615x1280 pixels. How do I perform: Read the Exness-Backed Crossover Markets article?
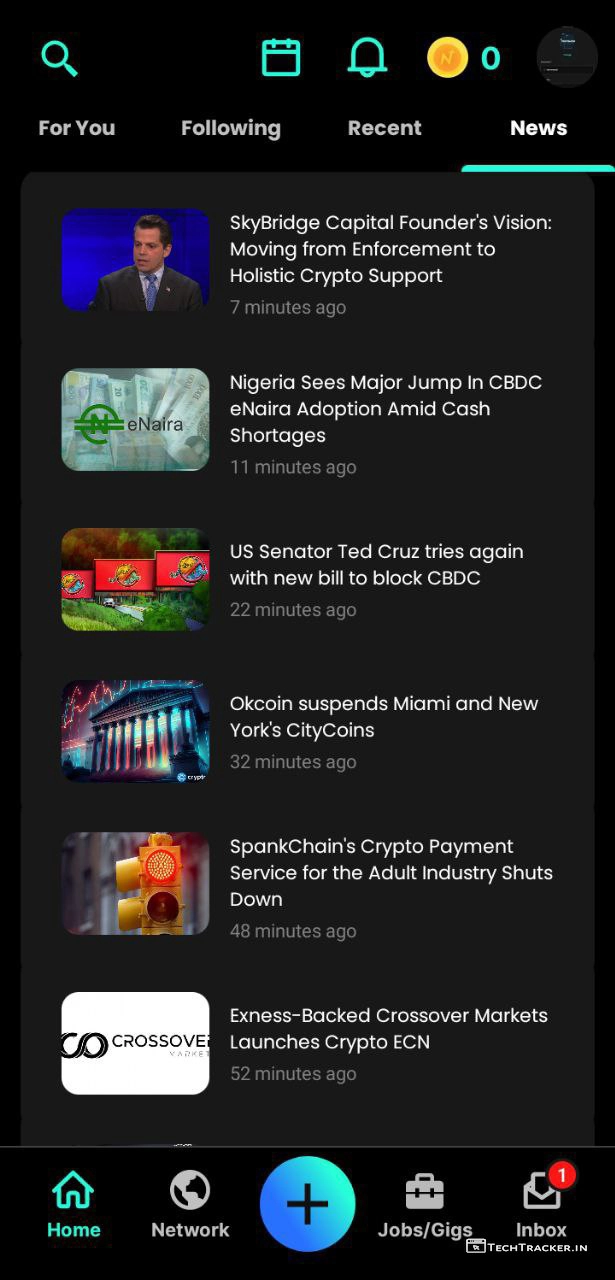pos(388,1029)
